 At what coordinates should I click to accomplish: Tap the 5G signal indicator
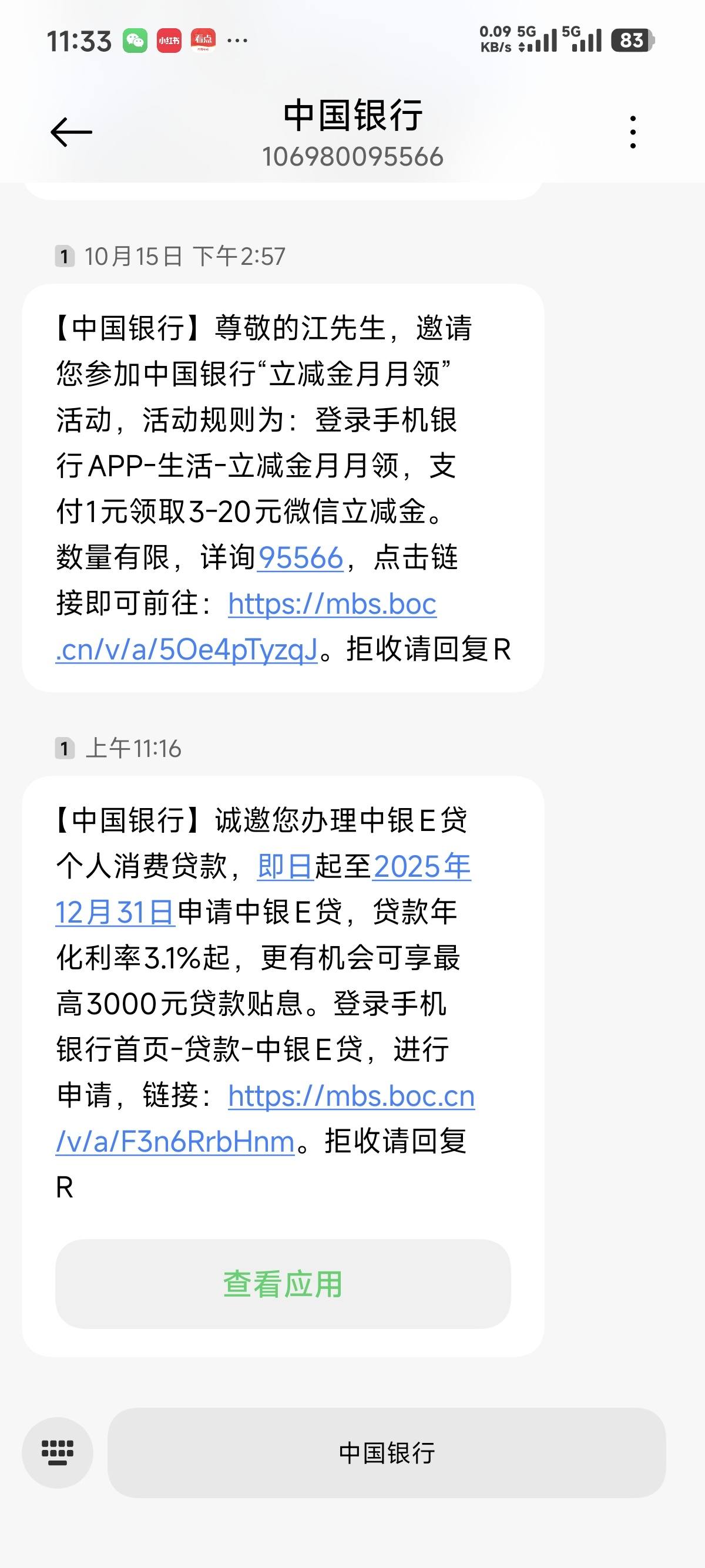click(x=542, y=38)
